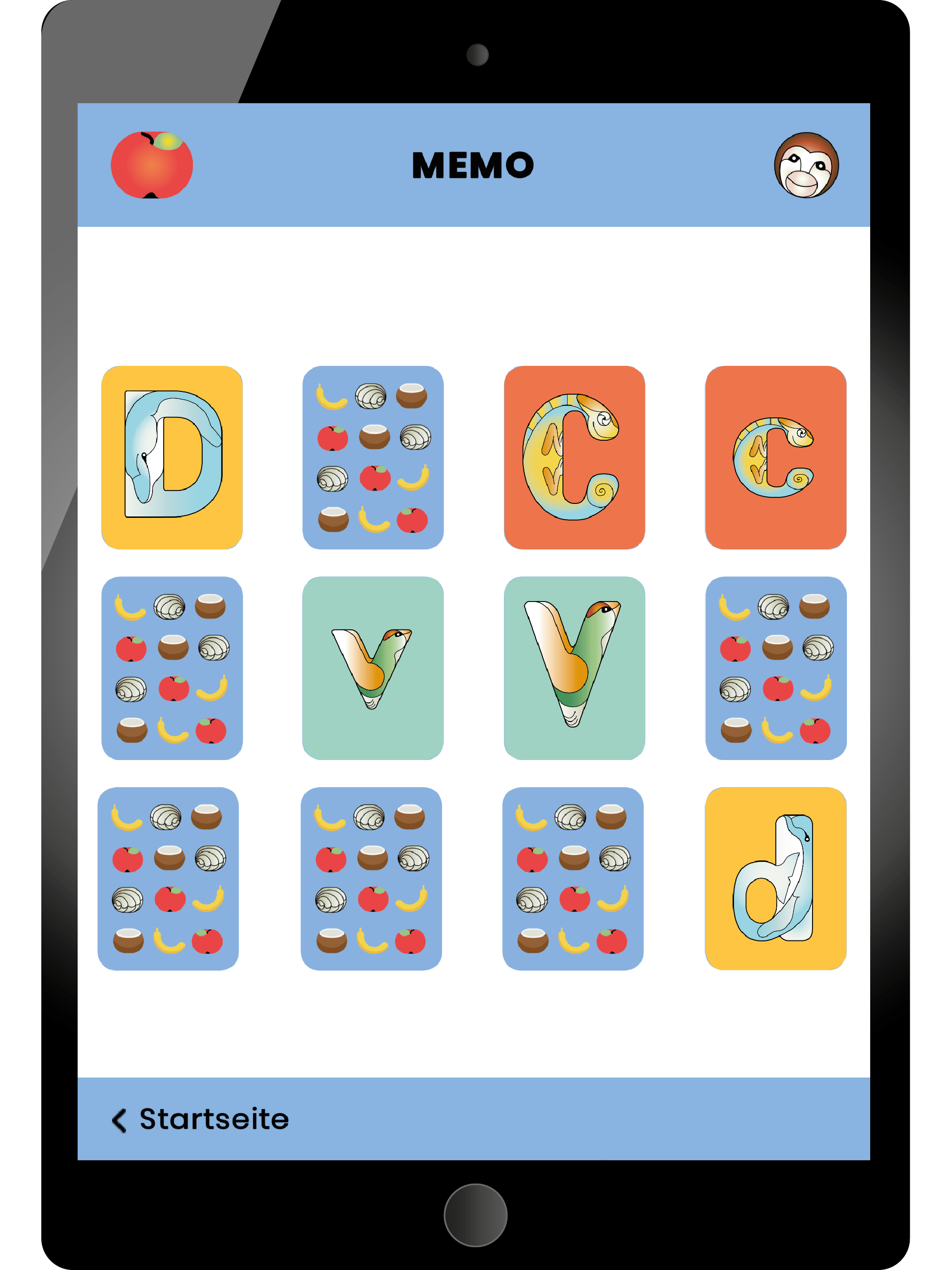Choose the small lowercase v bird card

pos(373,668)
